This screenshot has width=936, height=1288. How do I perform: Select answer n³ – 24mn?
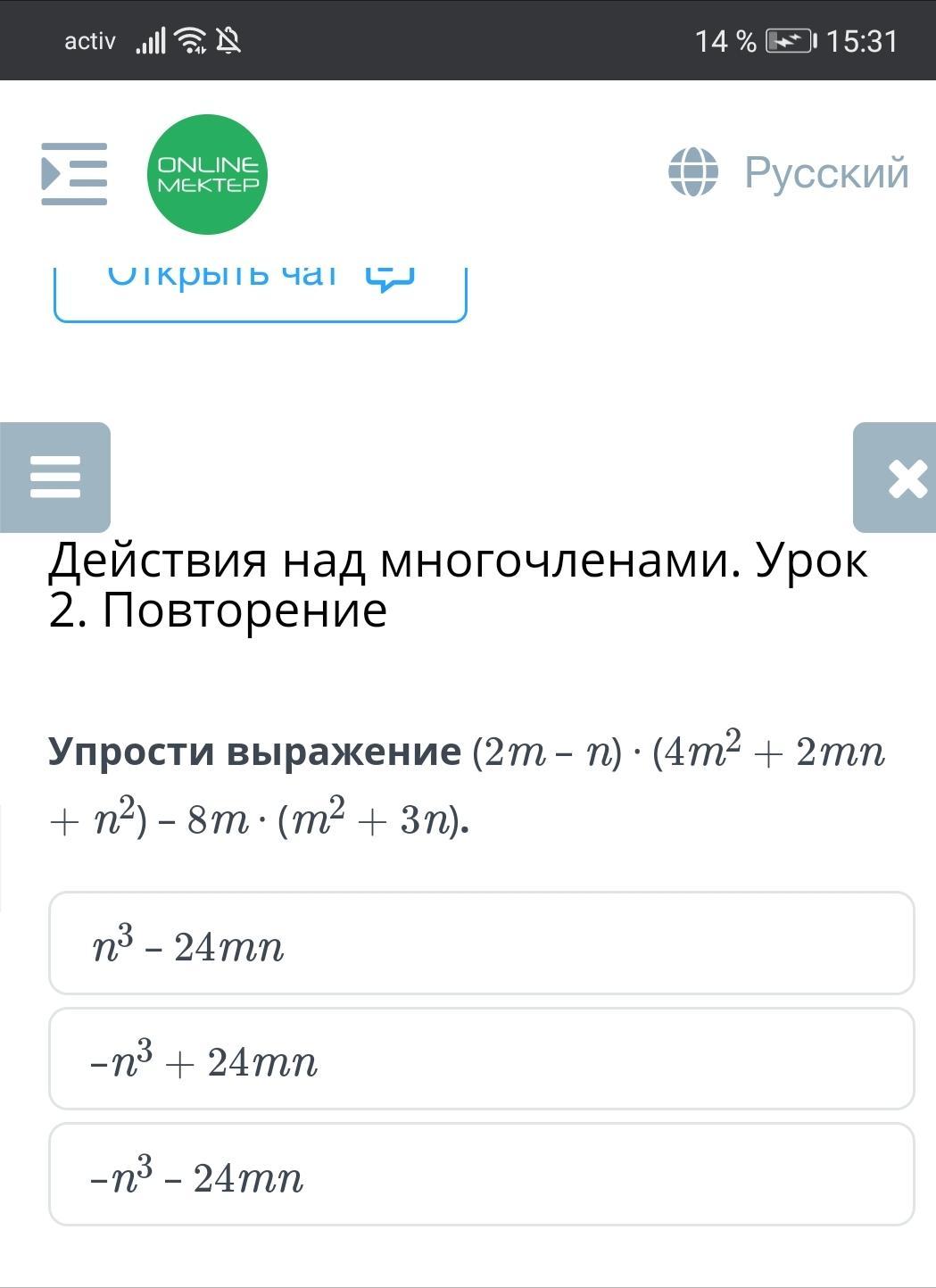(481, 943)
